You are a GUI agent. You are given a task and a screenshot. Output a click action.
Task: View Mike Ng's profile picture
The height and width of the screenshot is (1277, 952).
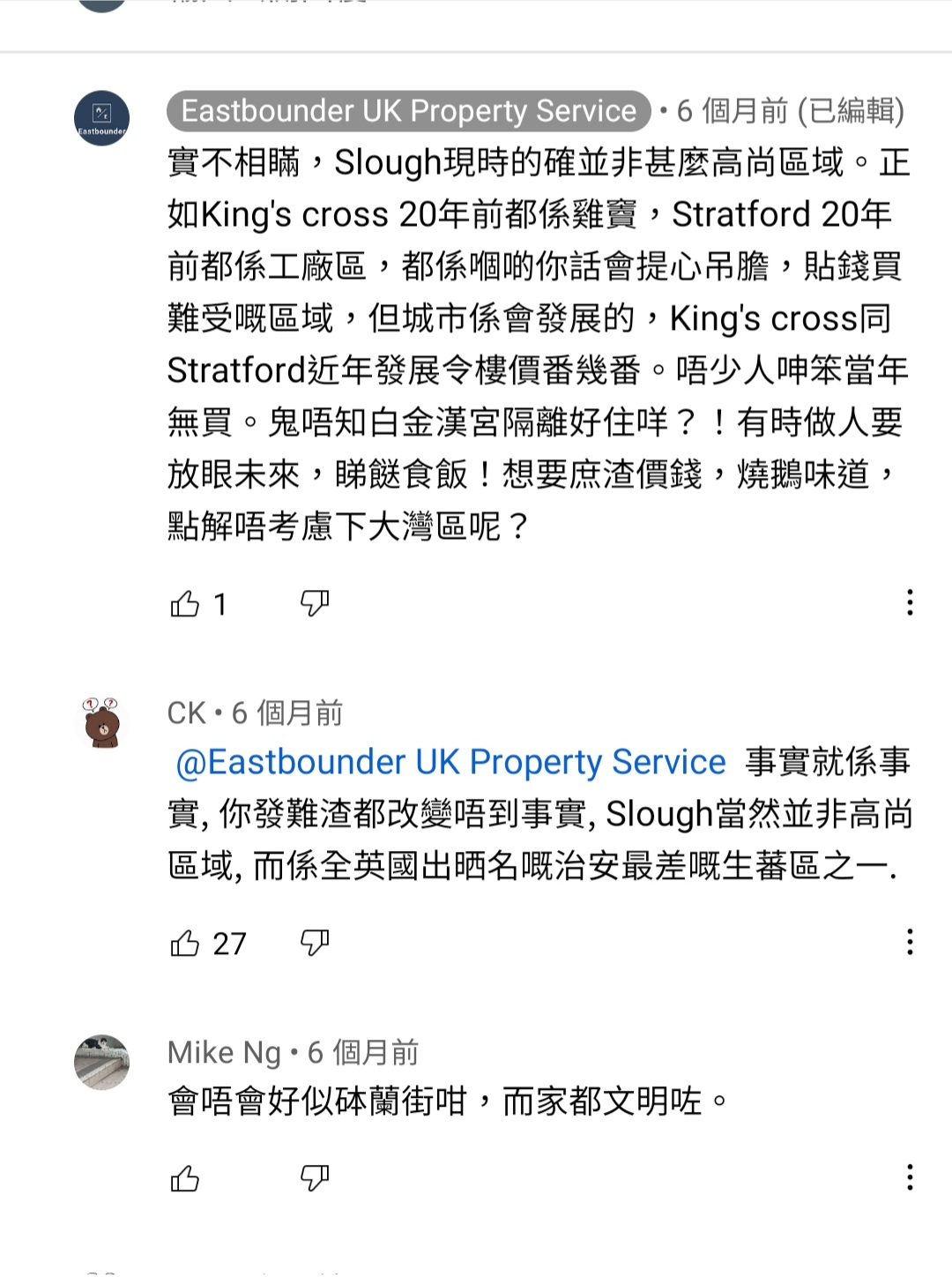click(x=102, y=1062)
